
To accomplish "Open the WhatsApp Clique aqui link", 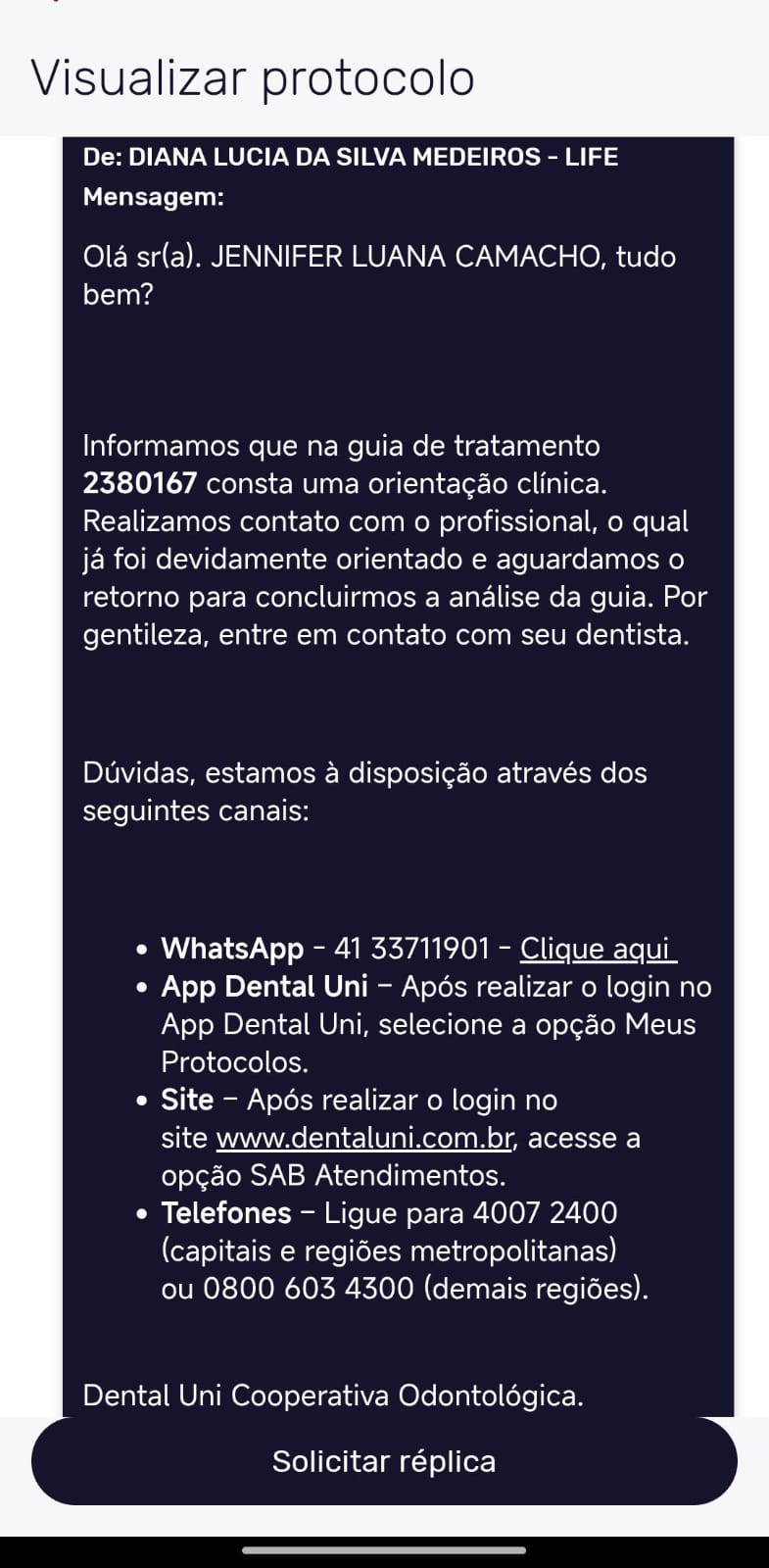I will click(598, 949).
